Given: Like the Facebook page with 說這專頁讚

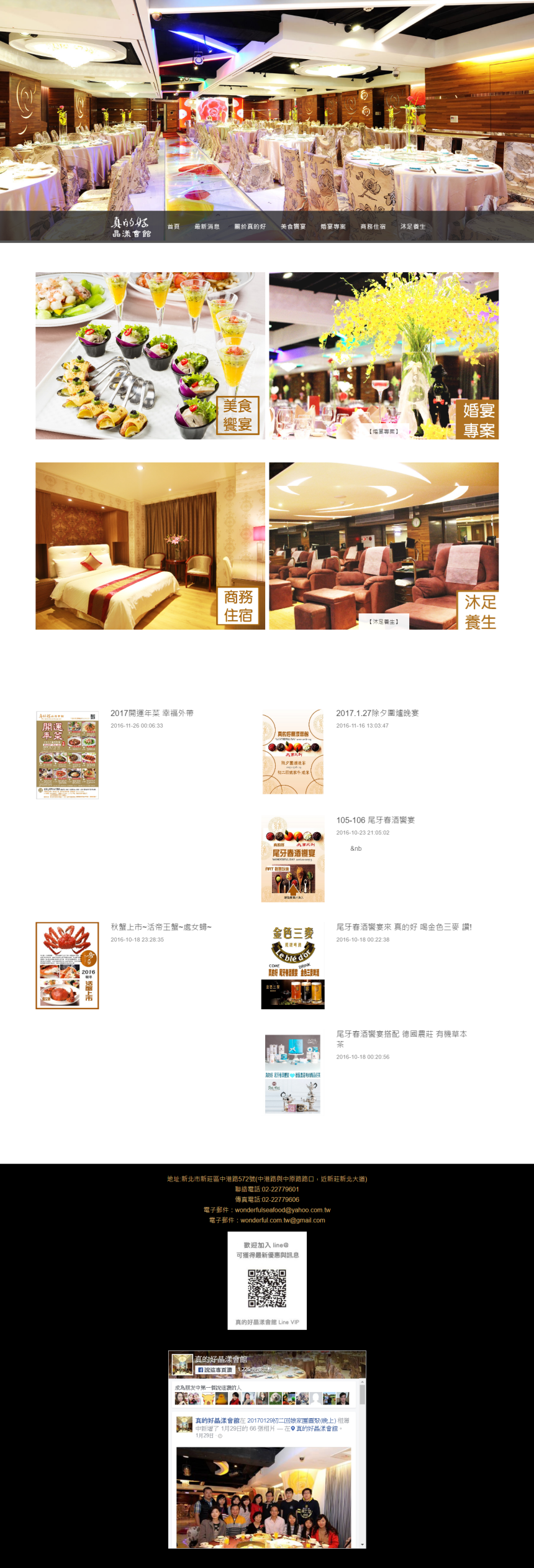Looking at the screenshot, I should click(x=215, y=1369).
